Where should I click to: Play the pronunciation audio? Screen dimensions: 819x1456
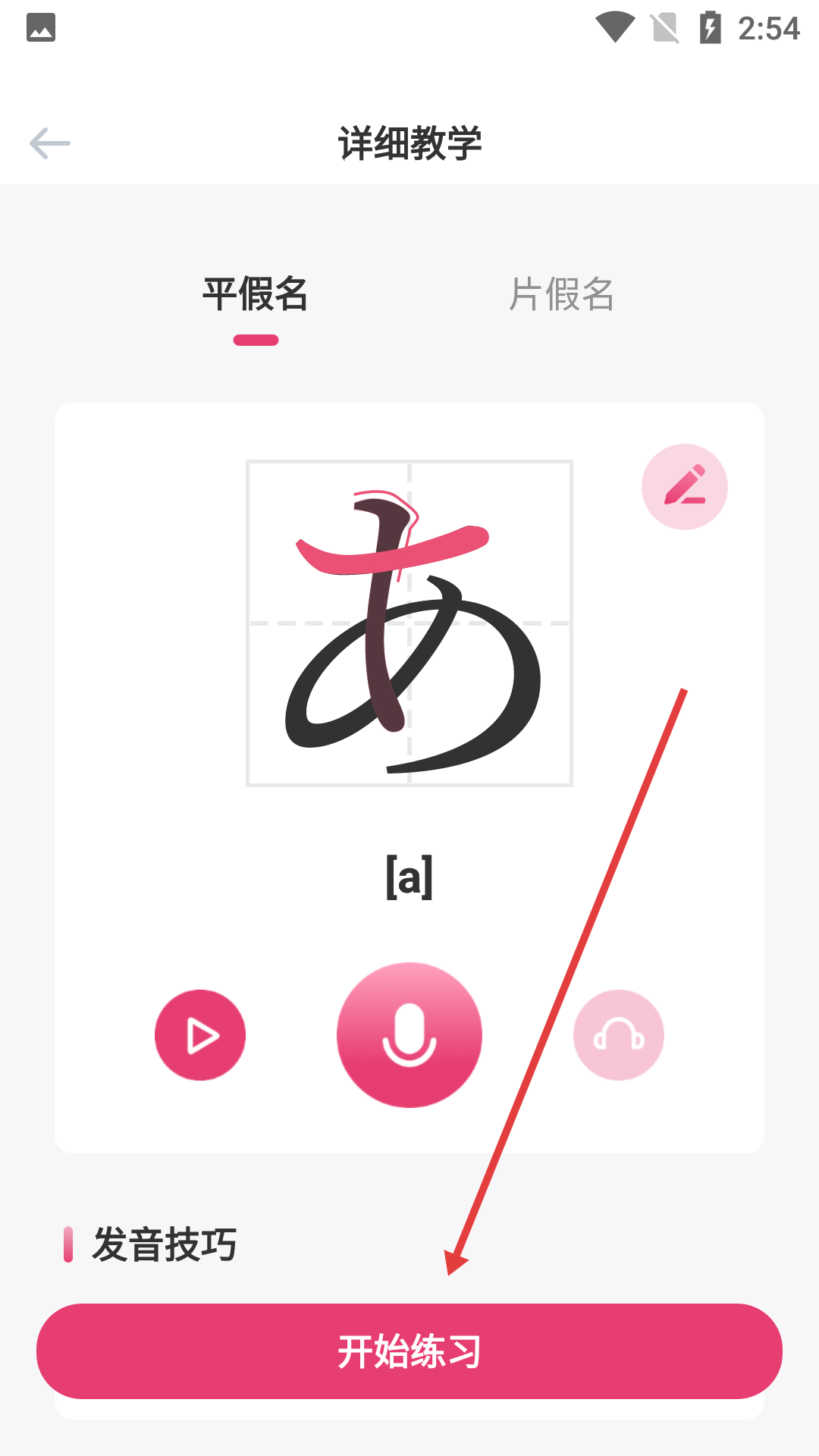tap(200, 1035)
